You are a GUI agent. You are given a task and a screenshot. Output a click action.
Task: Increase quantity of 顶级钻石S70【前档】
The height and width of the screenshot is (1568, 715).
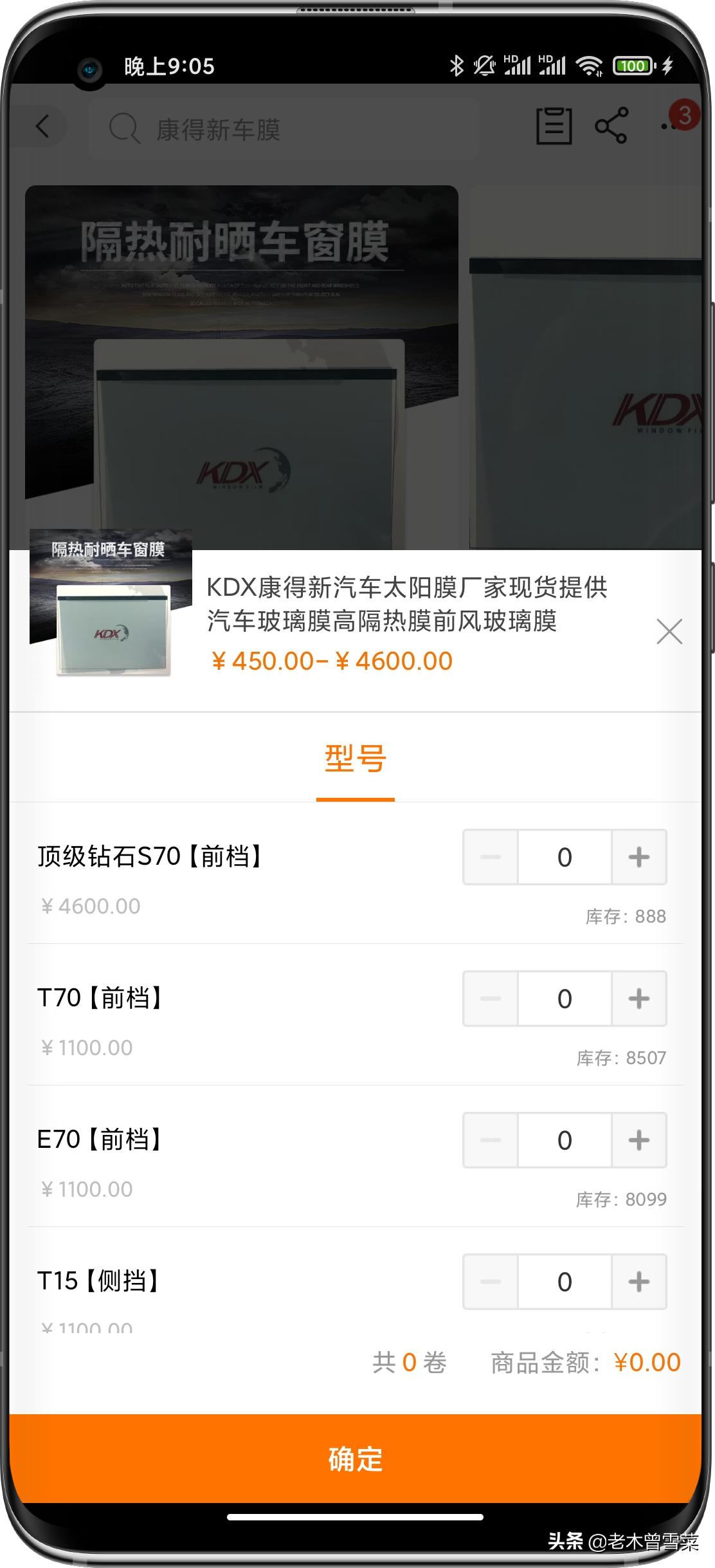(x=638, y=857)
